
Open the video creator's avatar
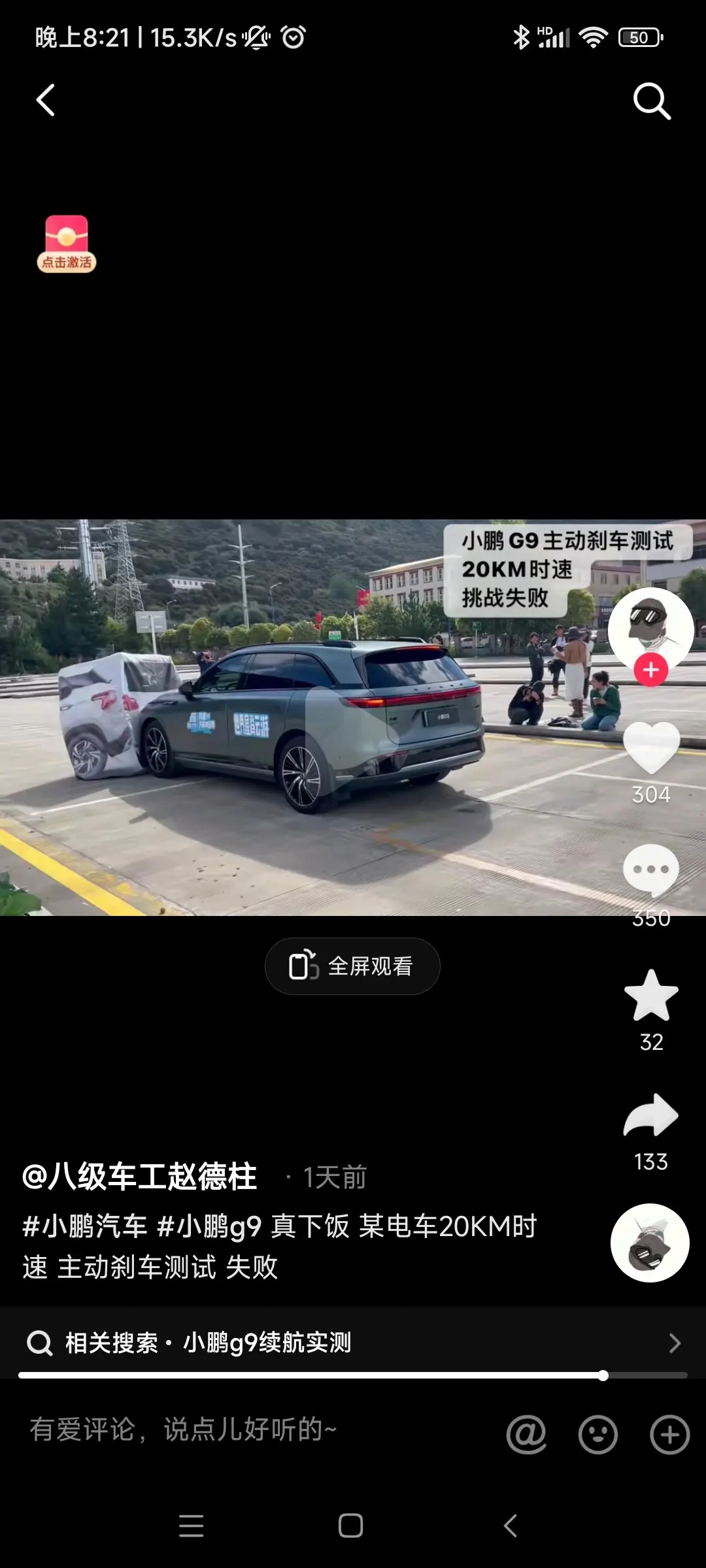point(650,627)
